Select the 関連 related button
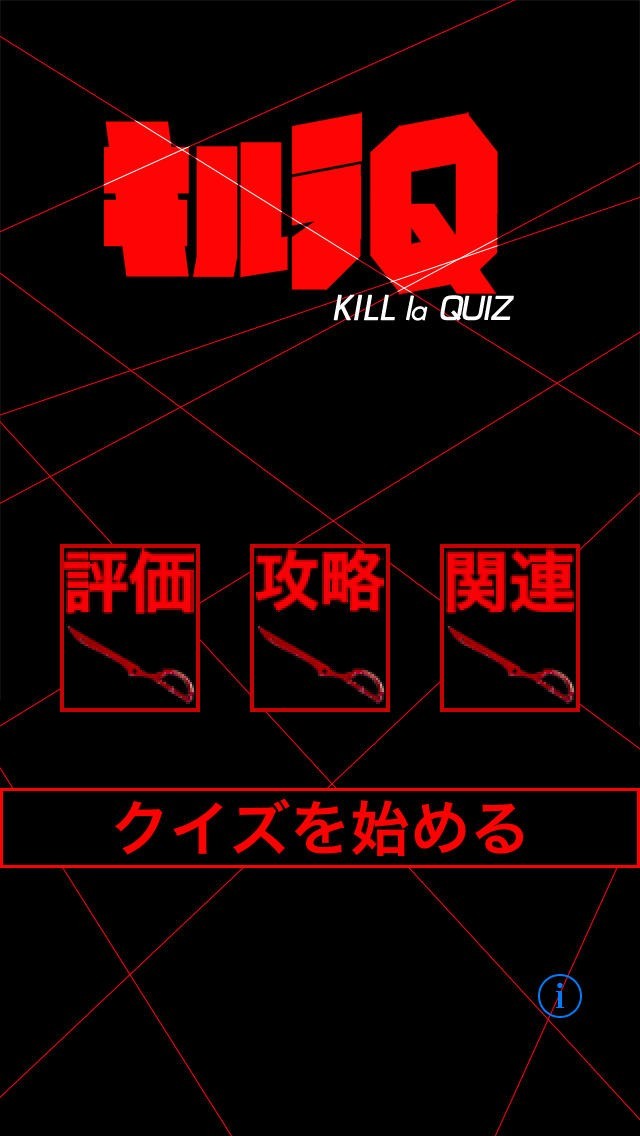Image resolution: width=640 pixels, height=1136 pixels. click(x=510, y=627)
